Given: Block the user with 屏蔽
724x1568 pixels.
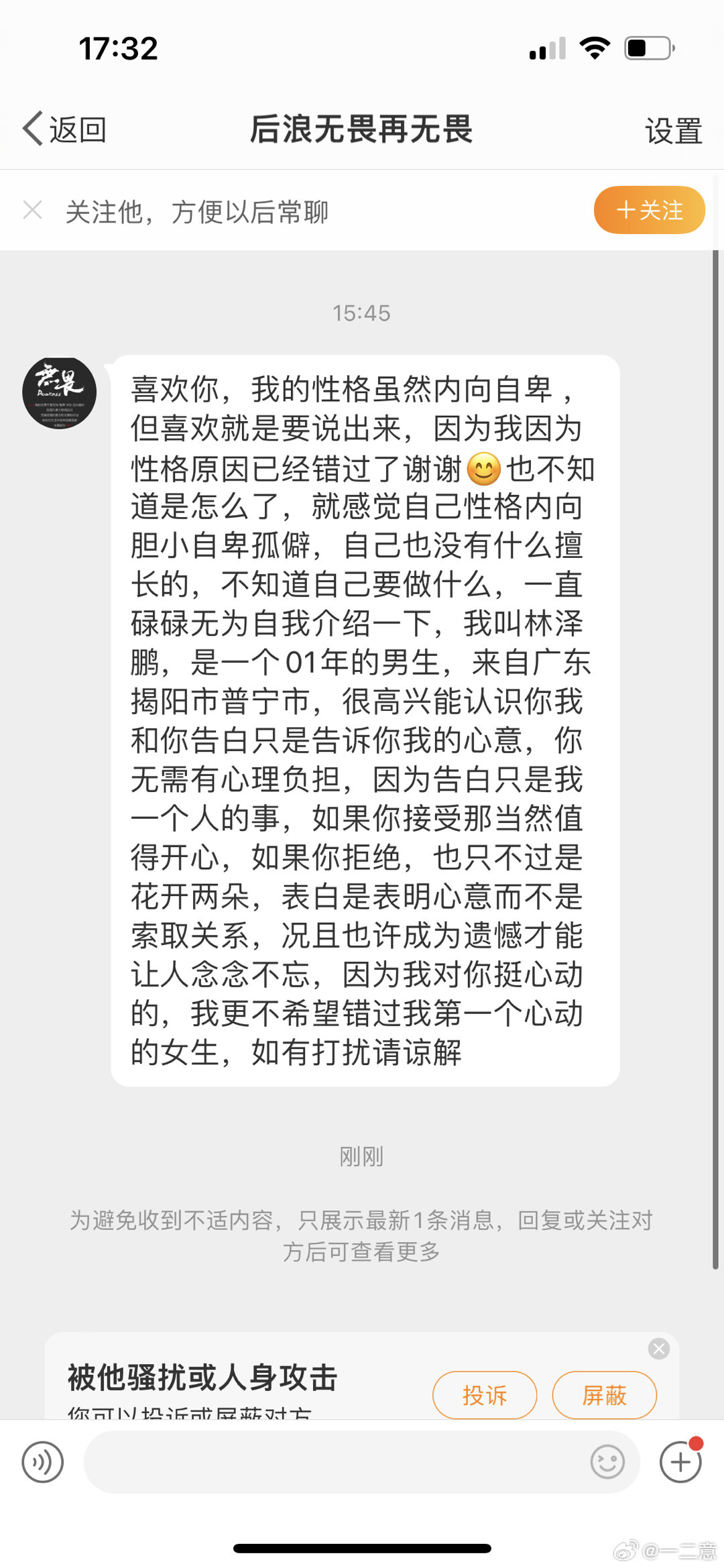Looking at the screenshot, I should [x=604, y=1395].
